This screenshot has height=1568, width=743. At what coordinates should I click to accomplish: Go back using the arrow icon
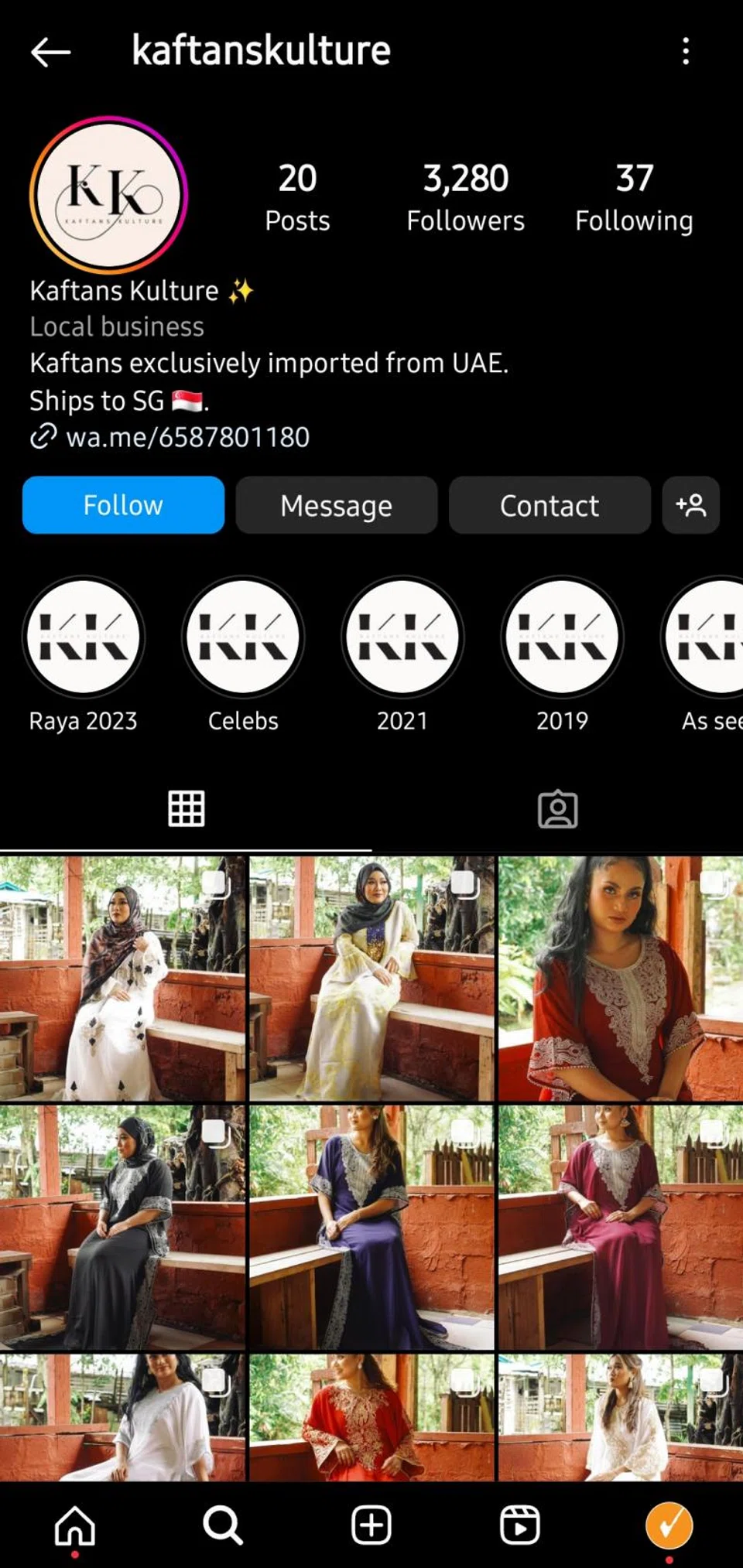[x=51, y=52]
